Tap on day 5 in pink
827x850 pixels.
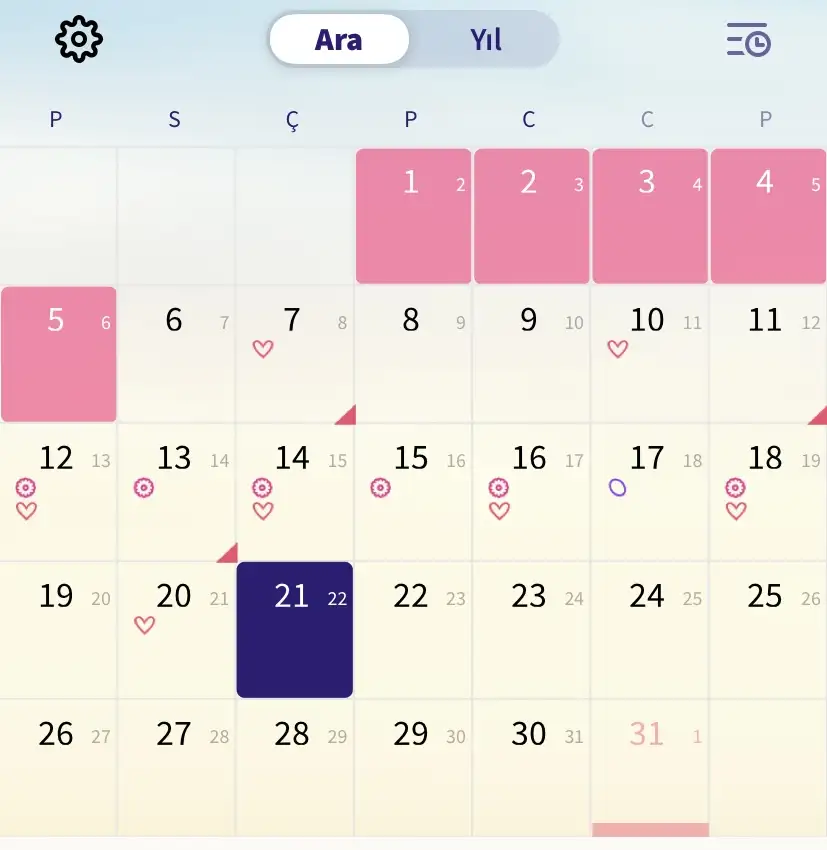point(58,354)
